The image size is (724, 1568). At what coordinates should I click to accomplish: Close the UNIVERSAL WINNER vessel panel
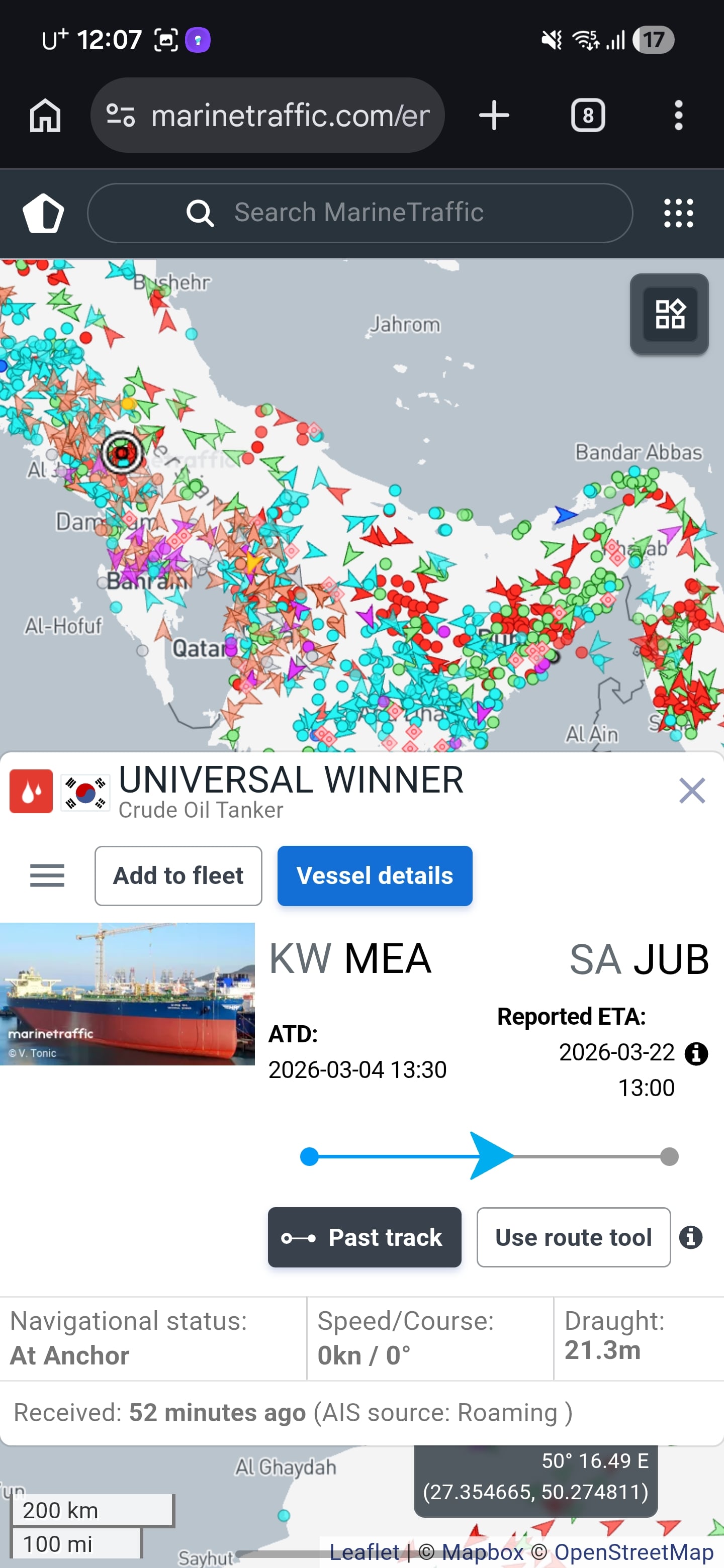coord(692,791)
